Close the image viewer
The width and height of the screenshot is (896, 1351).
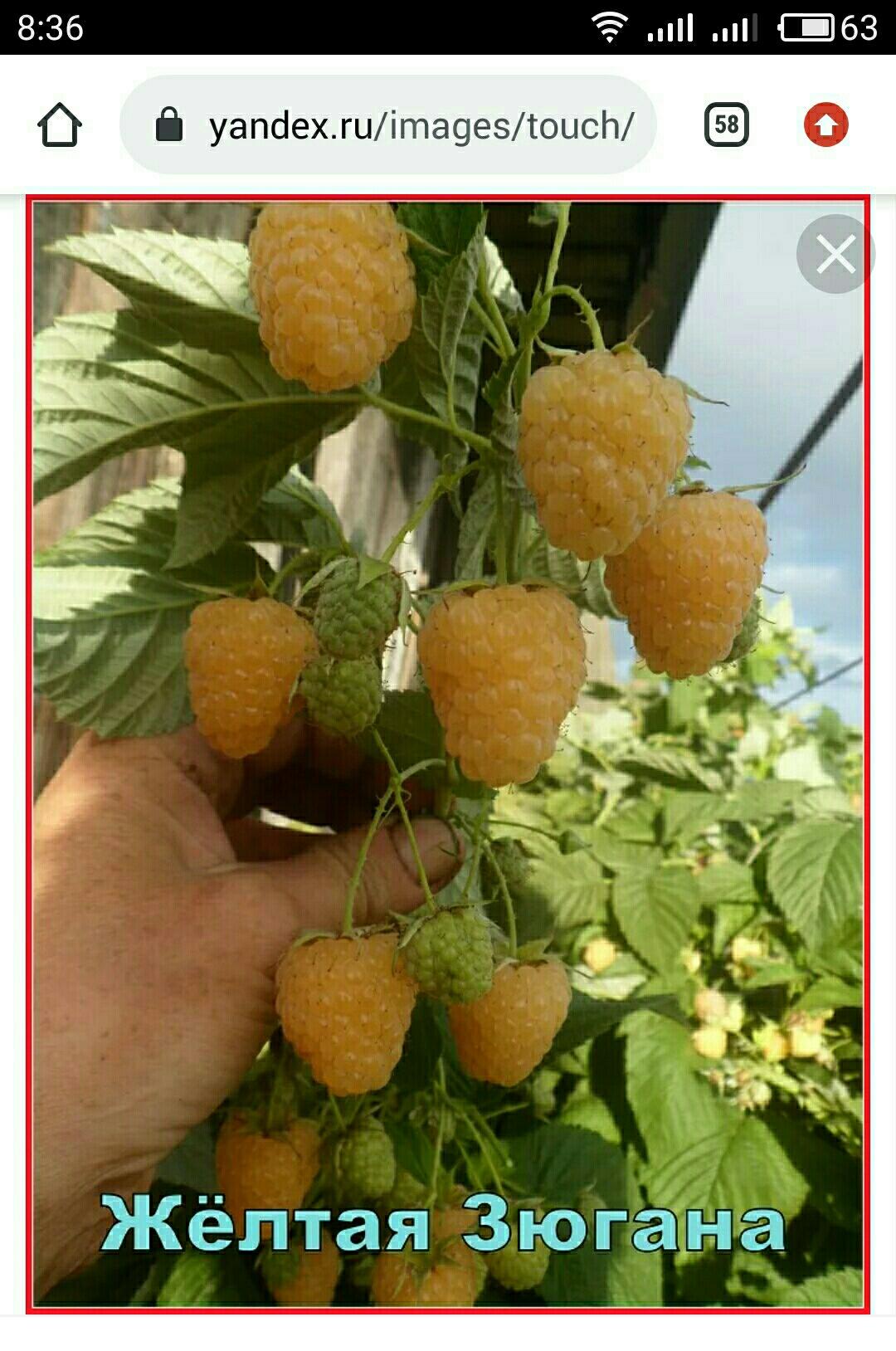pyautogui.click(x=835, y=254)
